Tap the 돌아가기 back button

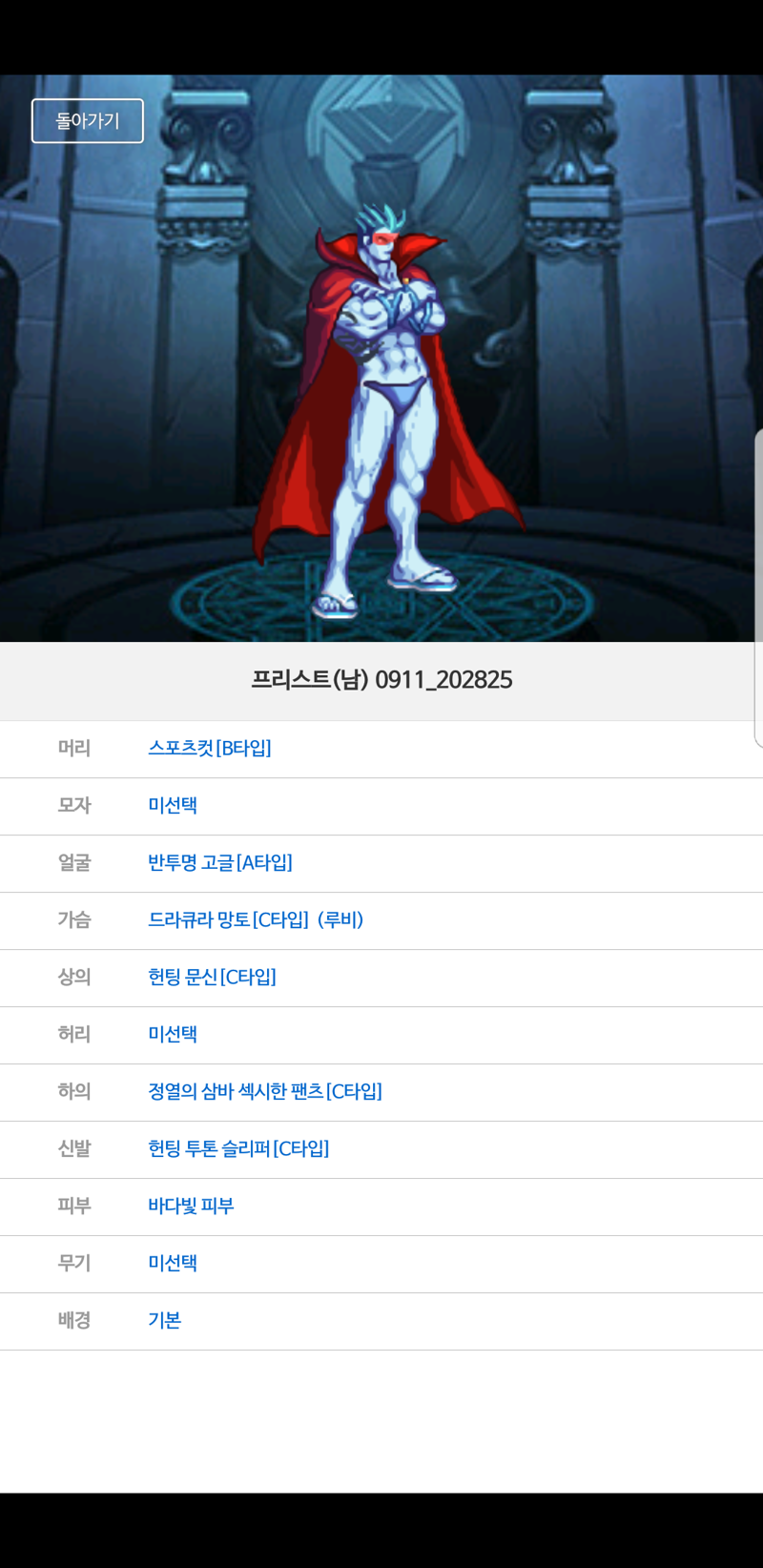[88, 121]
